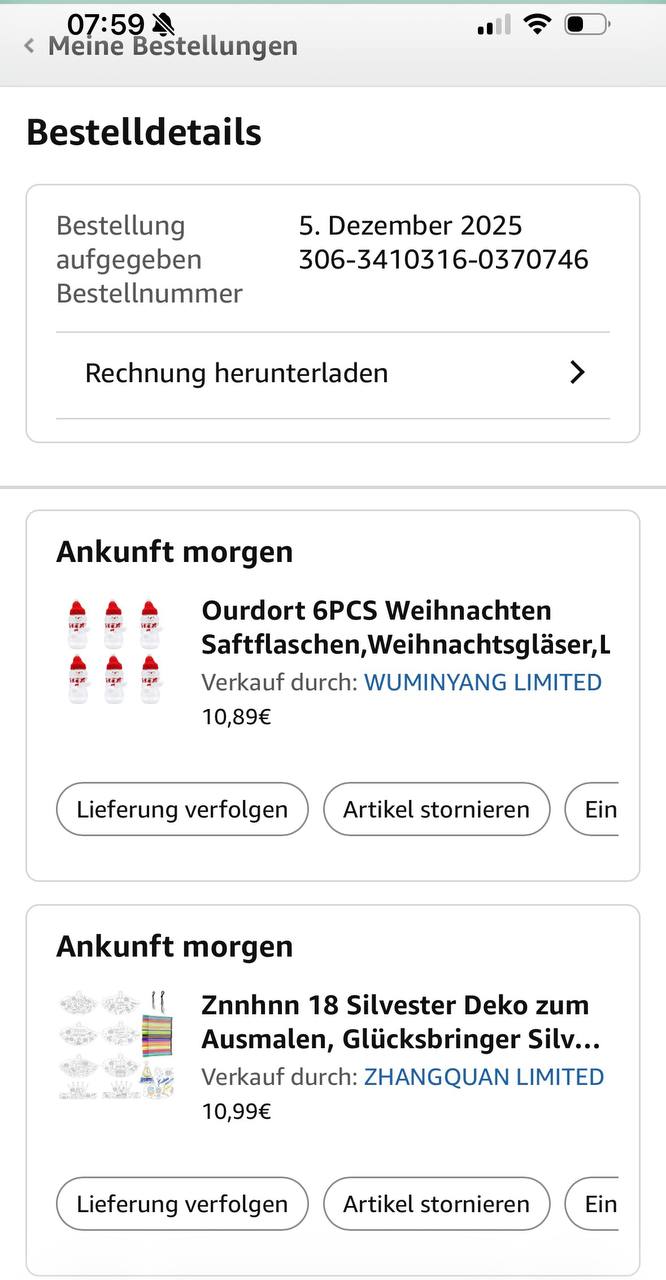The height and width of the screenshot is (1280, 666).
Task: Open the ZHANGQUAN LIMITED seller page
Action: point(483,1077)
